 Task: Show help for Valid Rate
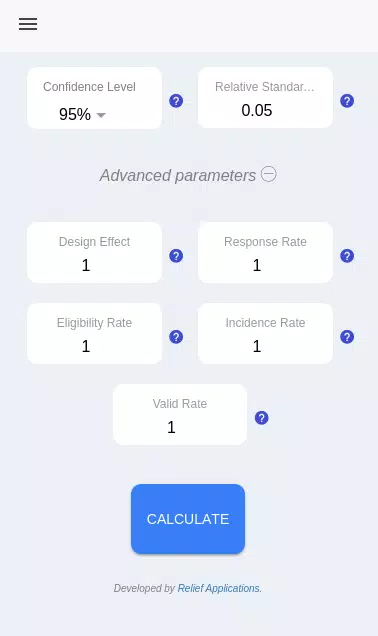tap(262, 418)
